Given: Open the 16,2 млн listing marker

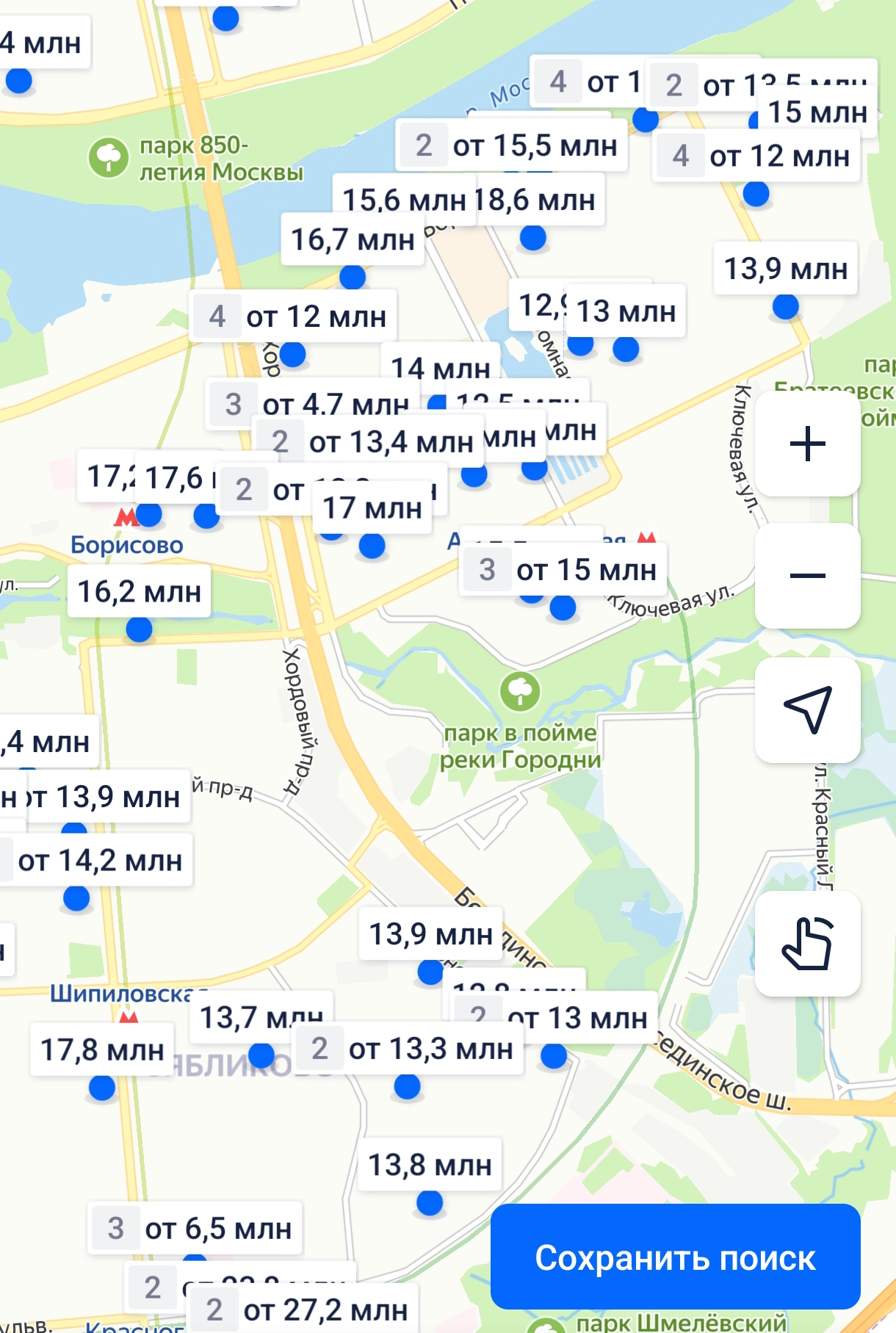Looking at the screenshot, I should (x=139, y=591).
